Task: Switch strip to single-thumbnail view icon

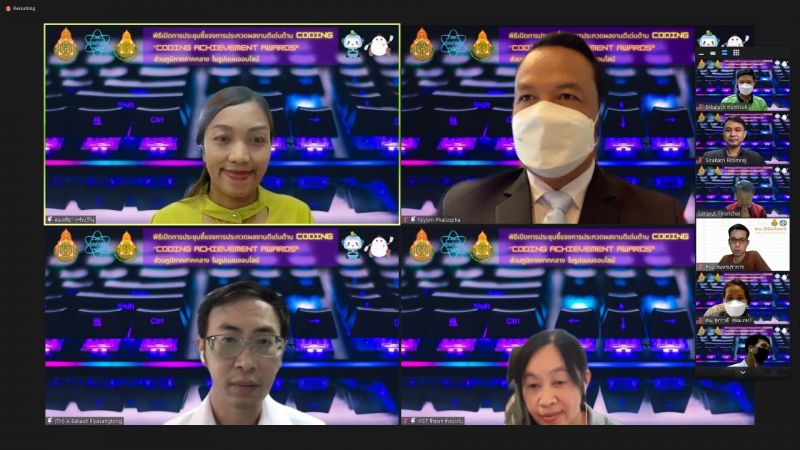Action: point(712,53)
